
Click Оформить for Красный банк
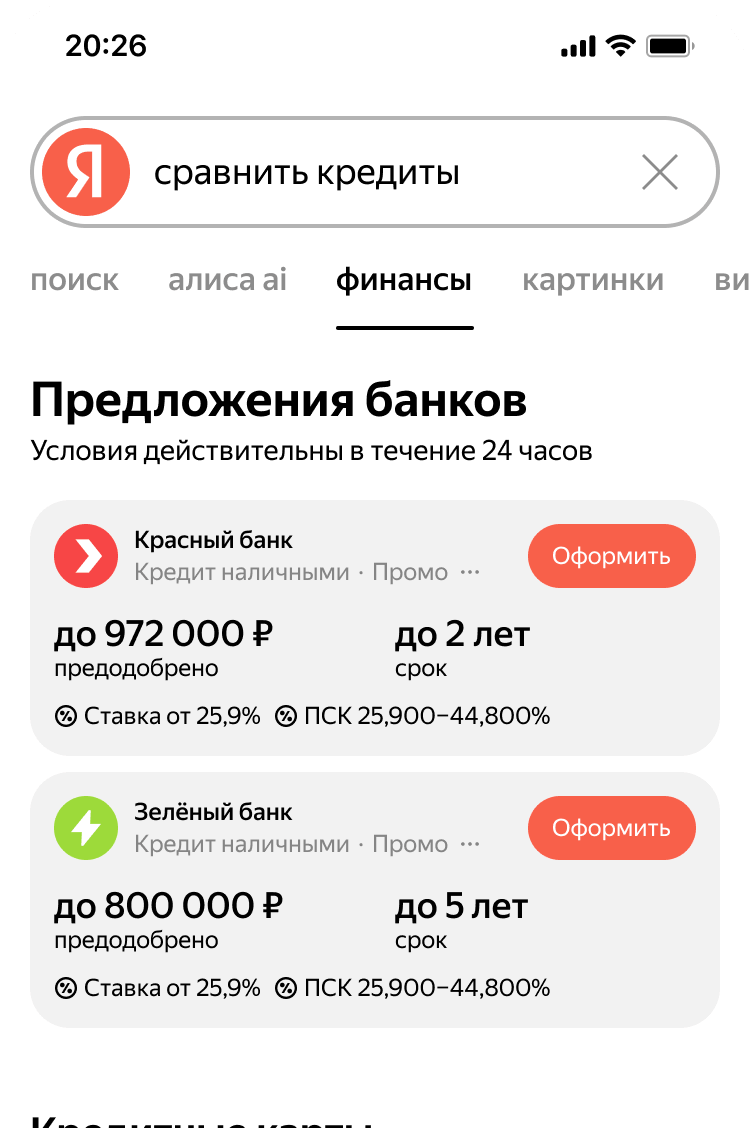(611, 556)
